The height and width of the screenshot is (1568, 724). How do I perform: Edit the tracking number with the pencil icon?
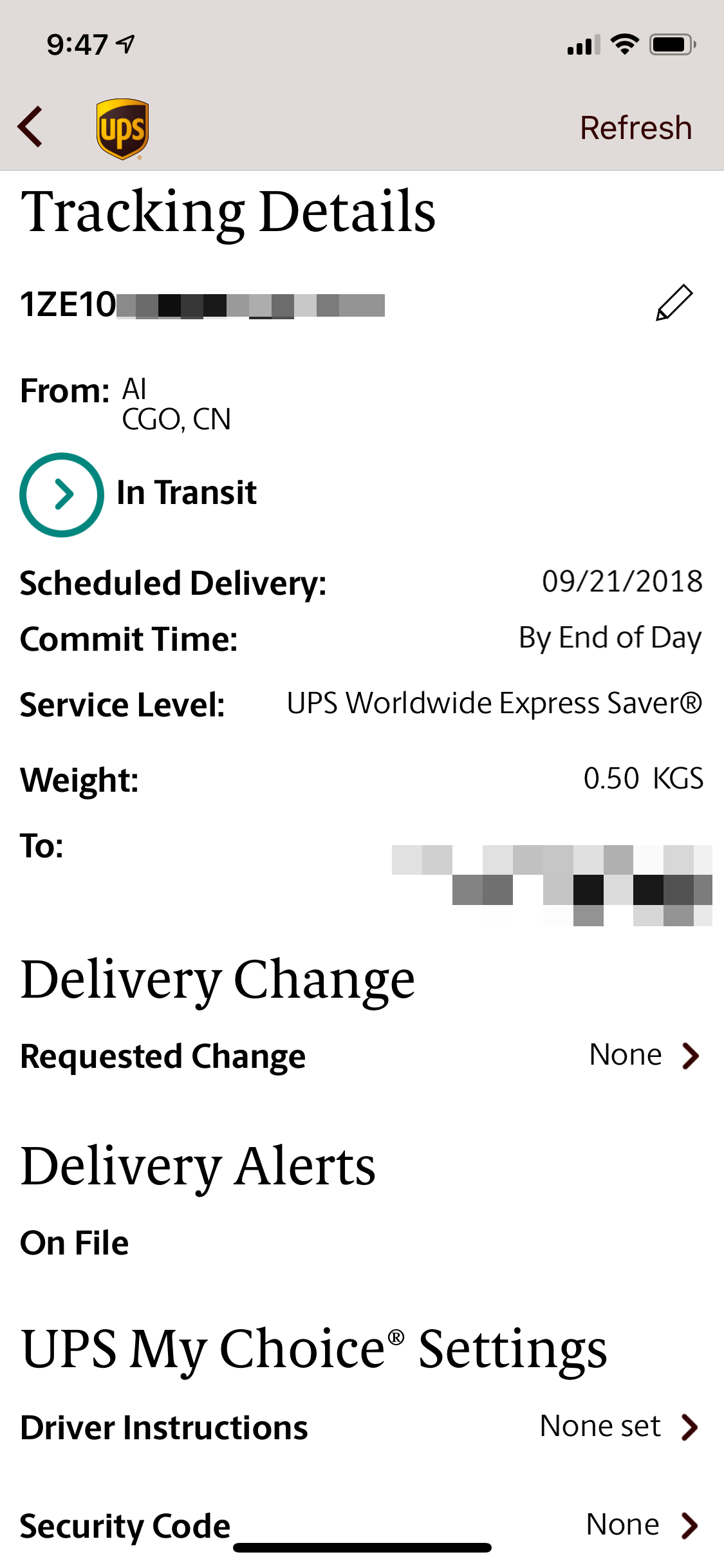coord(674,303)
